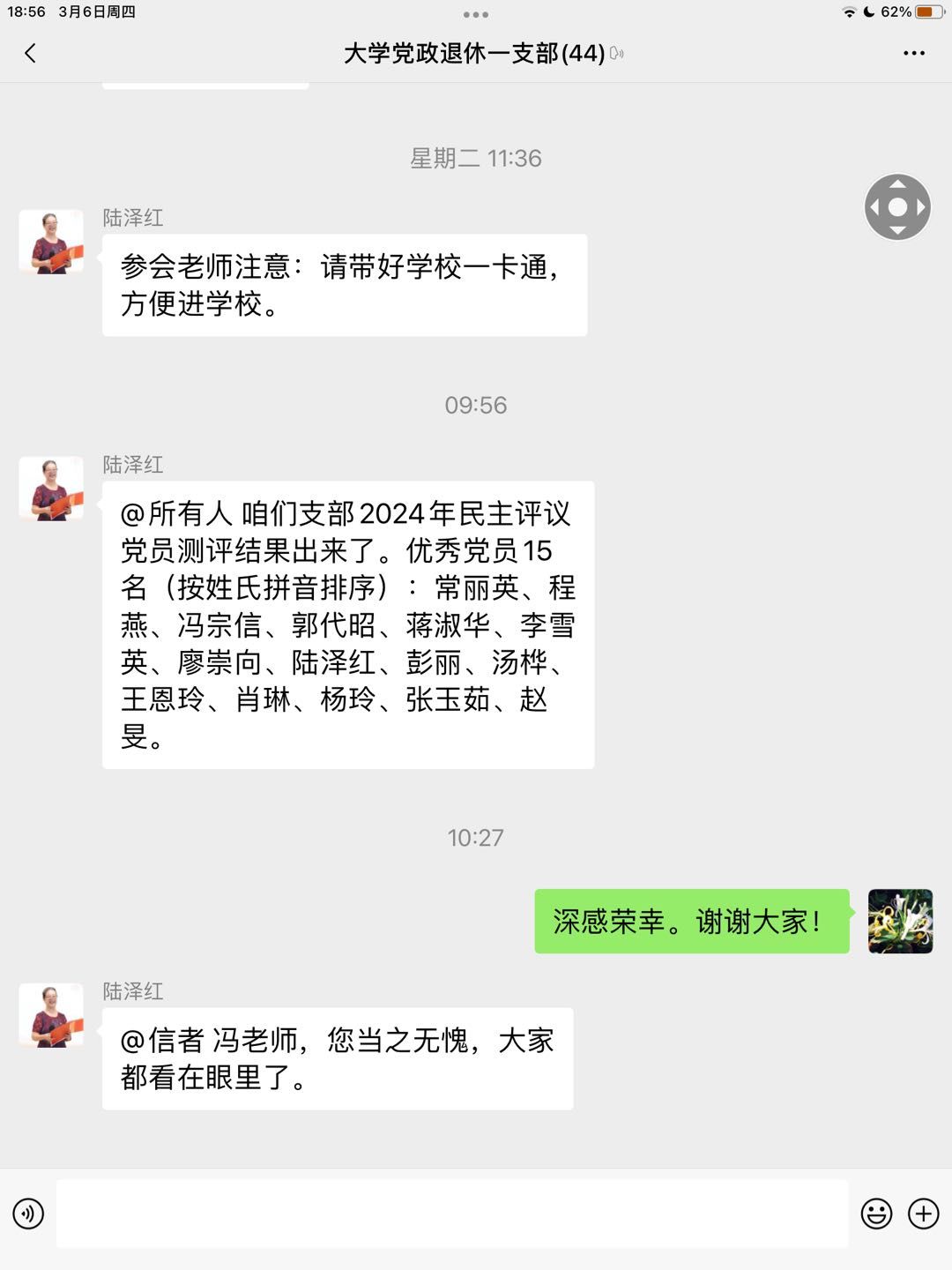
Task: Open the emoji picker
Action: (x=876, y=1214)
